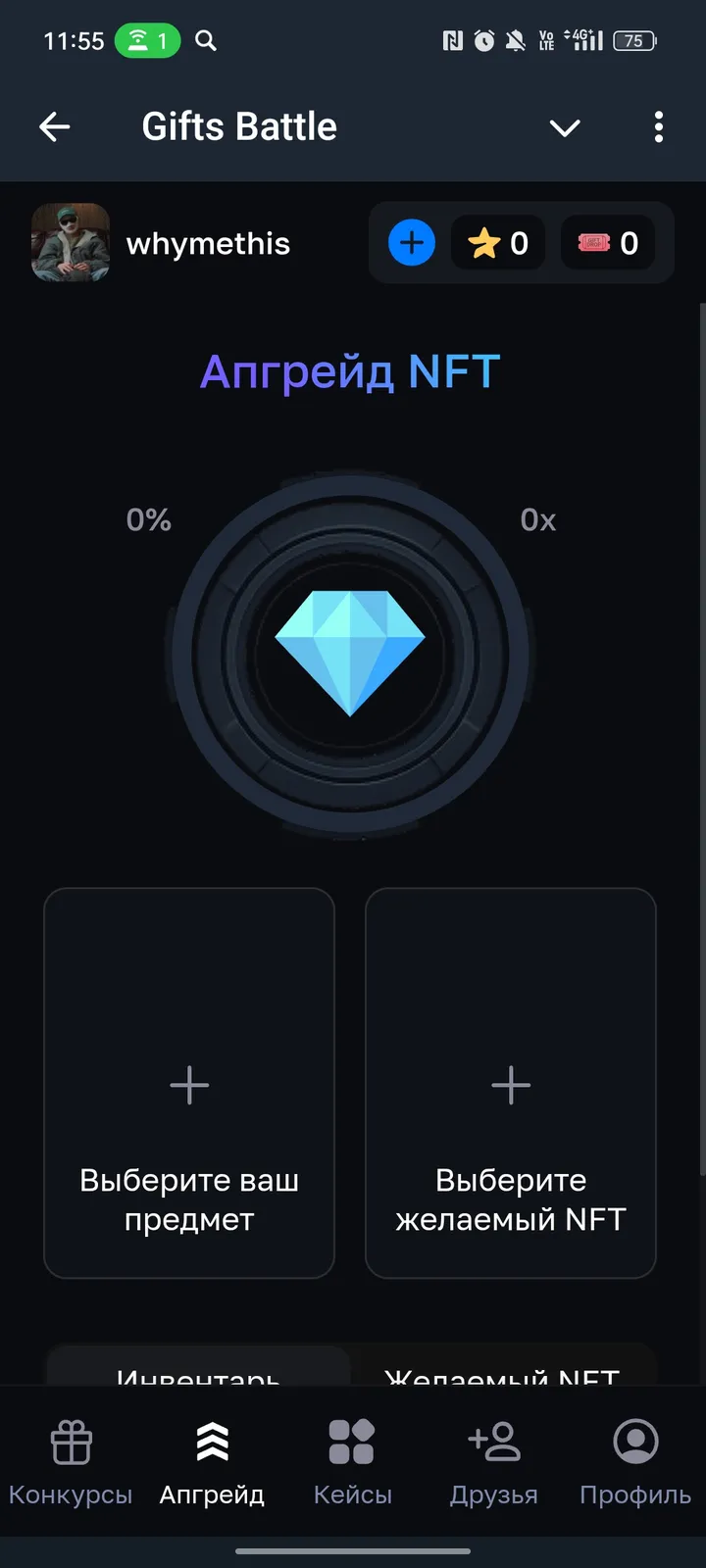This screenshot has width=706, height=1568.
Task: Select the Апгрейд chevrons icon
Action: pyautogui.click(x=211, y=1441)
